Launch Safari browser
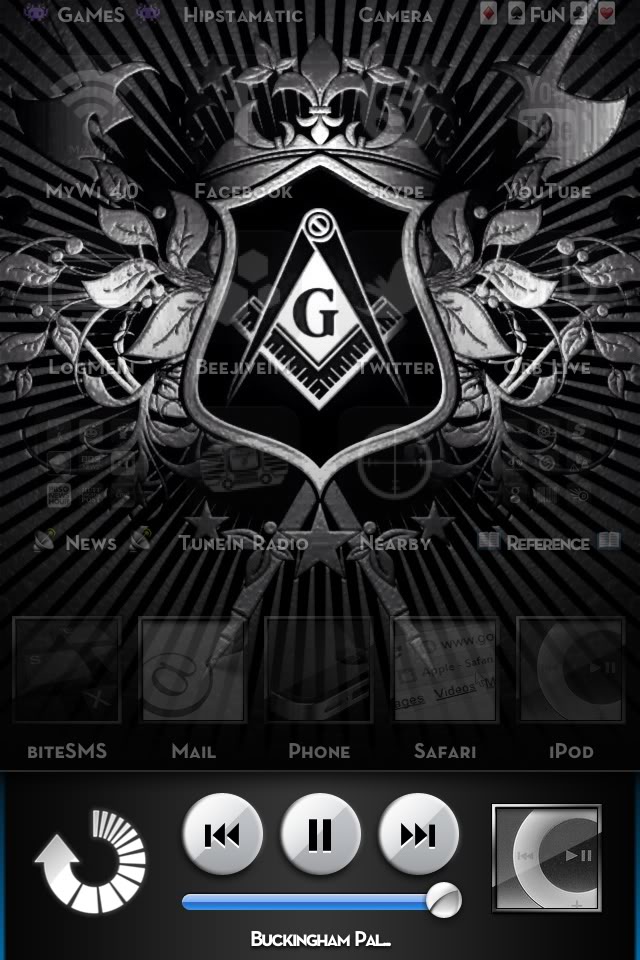This screenshot has width=640, height=960. 445,670
